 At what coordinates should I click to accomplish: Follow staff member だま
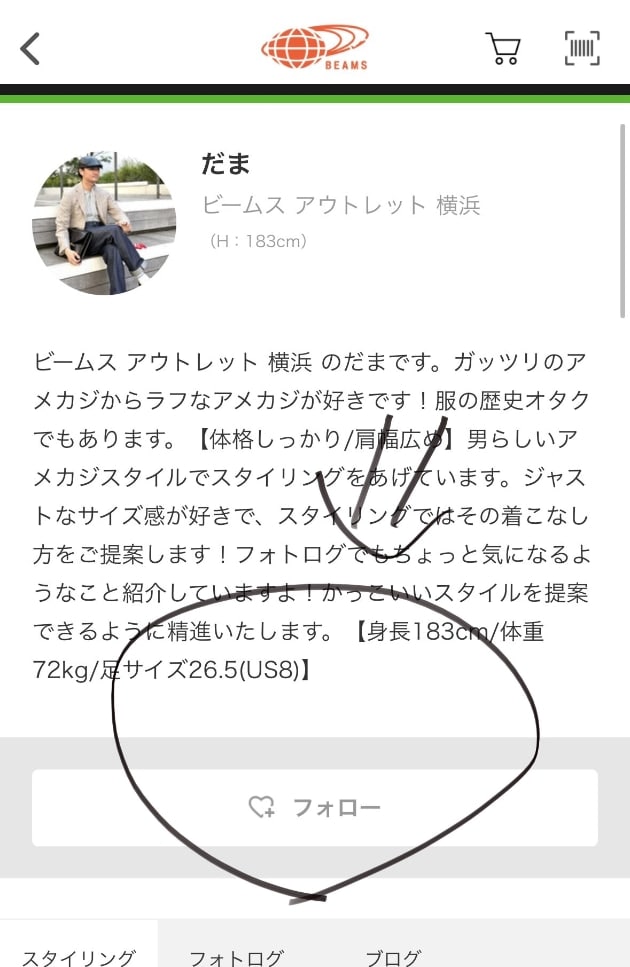coord(315,808)
